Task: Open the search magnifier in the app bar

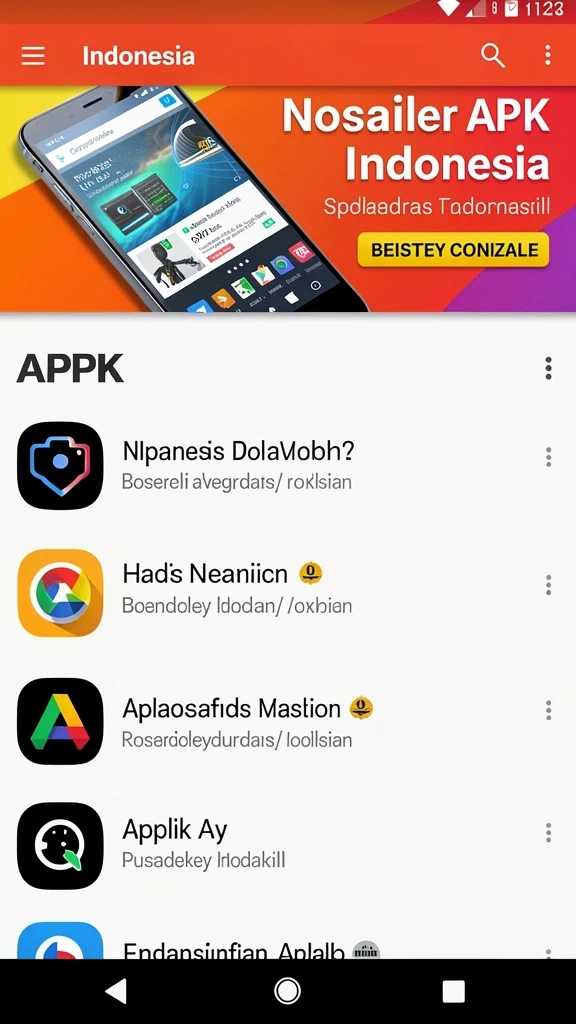Action: click(492, 56)
